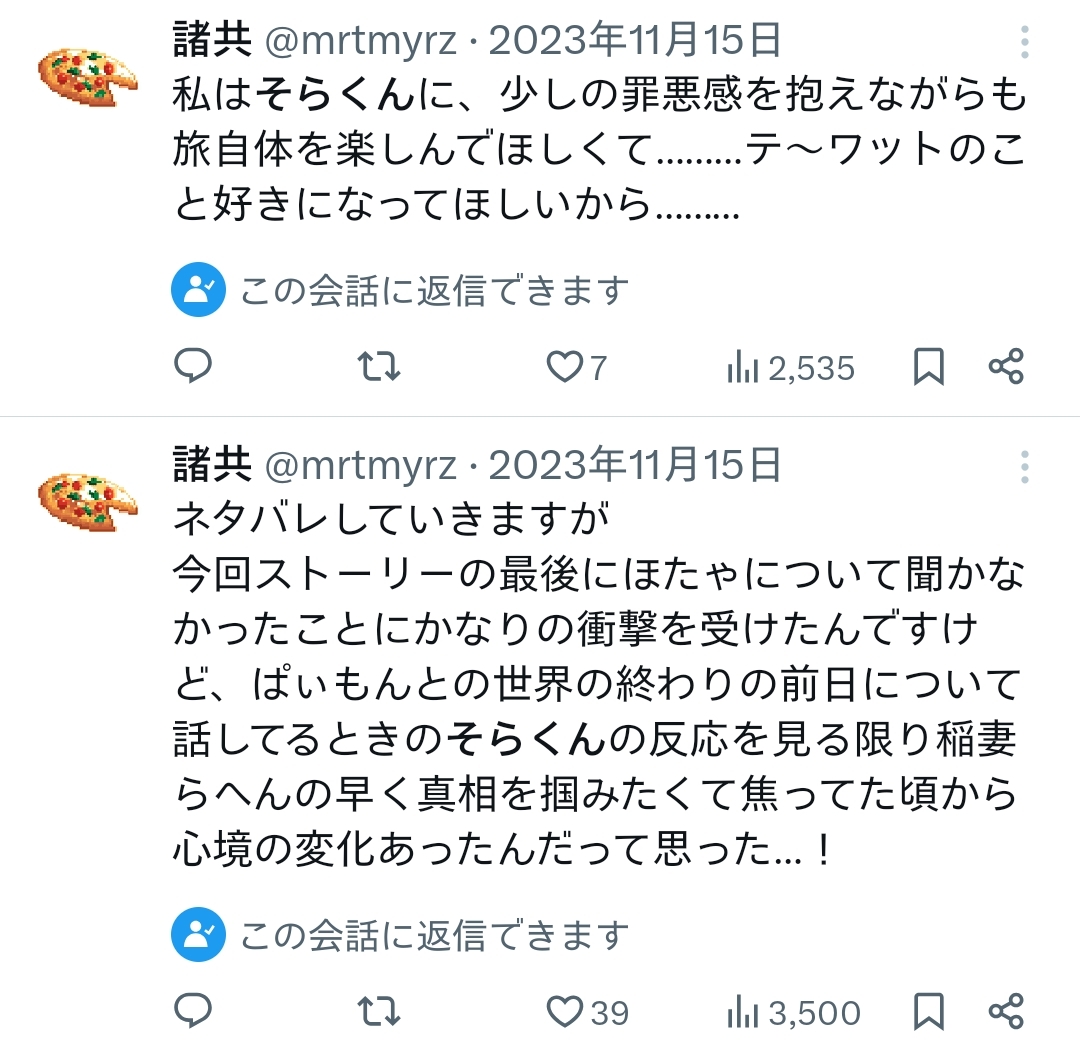Share the post with 2,535 views
Viewport: 1080px width, 1051px height.
1006,367
